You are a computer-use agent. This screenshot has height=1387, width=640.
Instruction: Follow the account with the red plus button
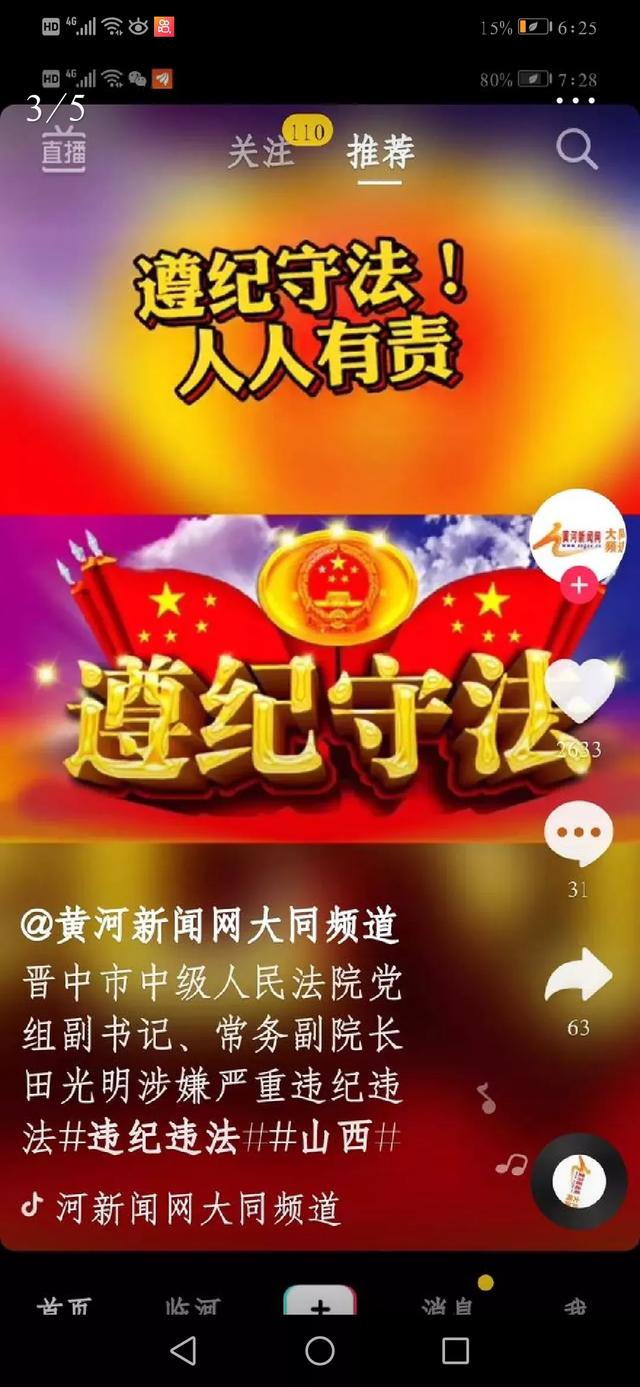(577, 585)
